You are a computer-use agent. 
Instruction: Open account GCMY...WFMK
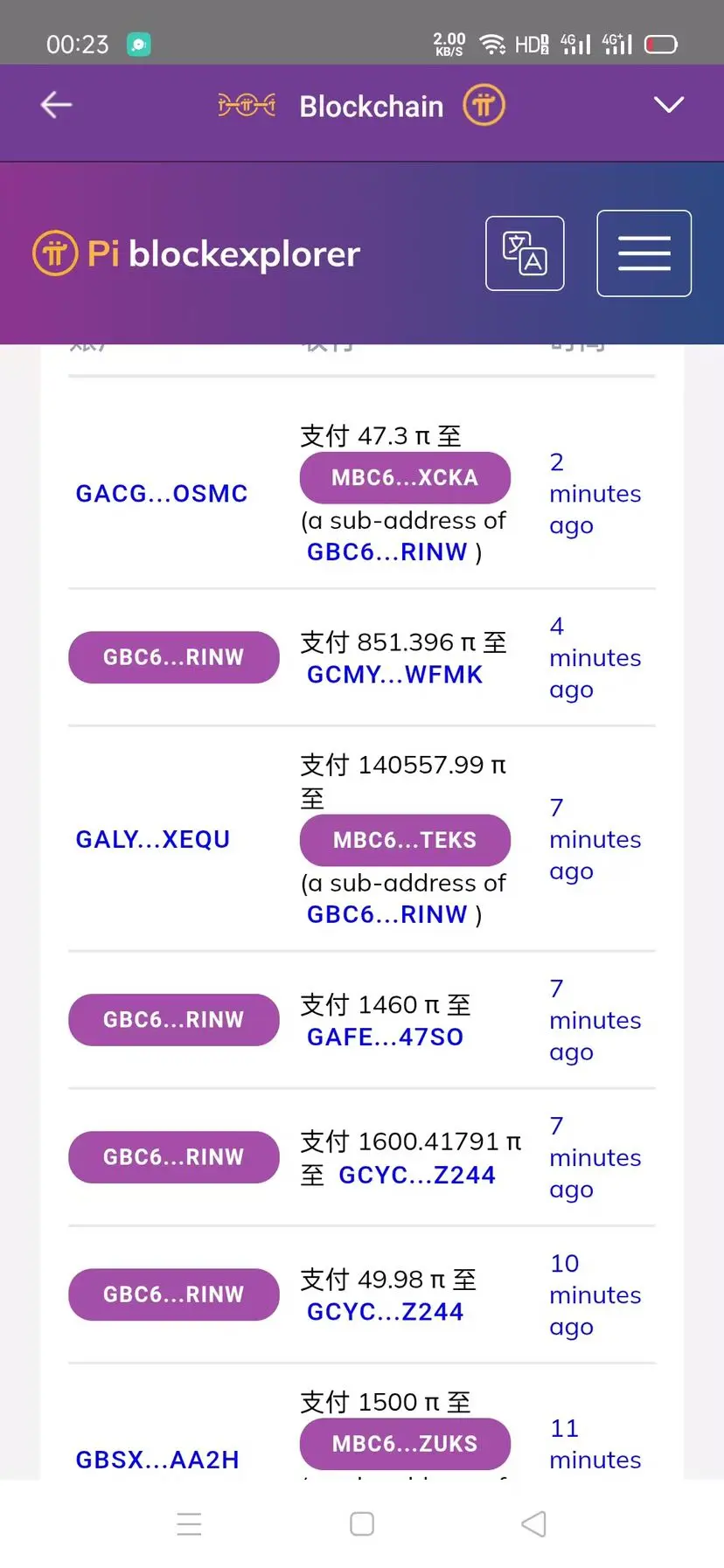394,675
